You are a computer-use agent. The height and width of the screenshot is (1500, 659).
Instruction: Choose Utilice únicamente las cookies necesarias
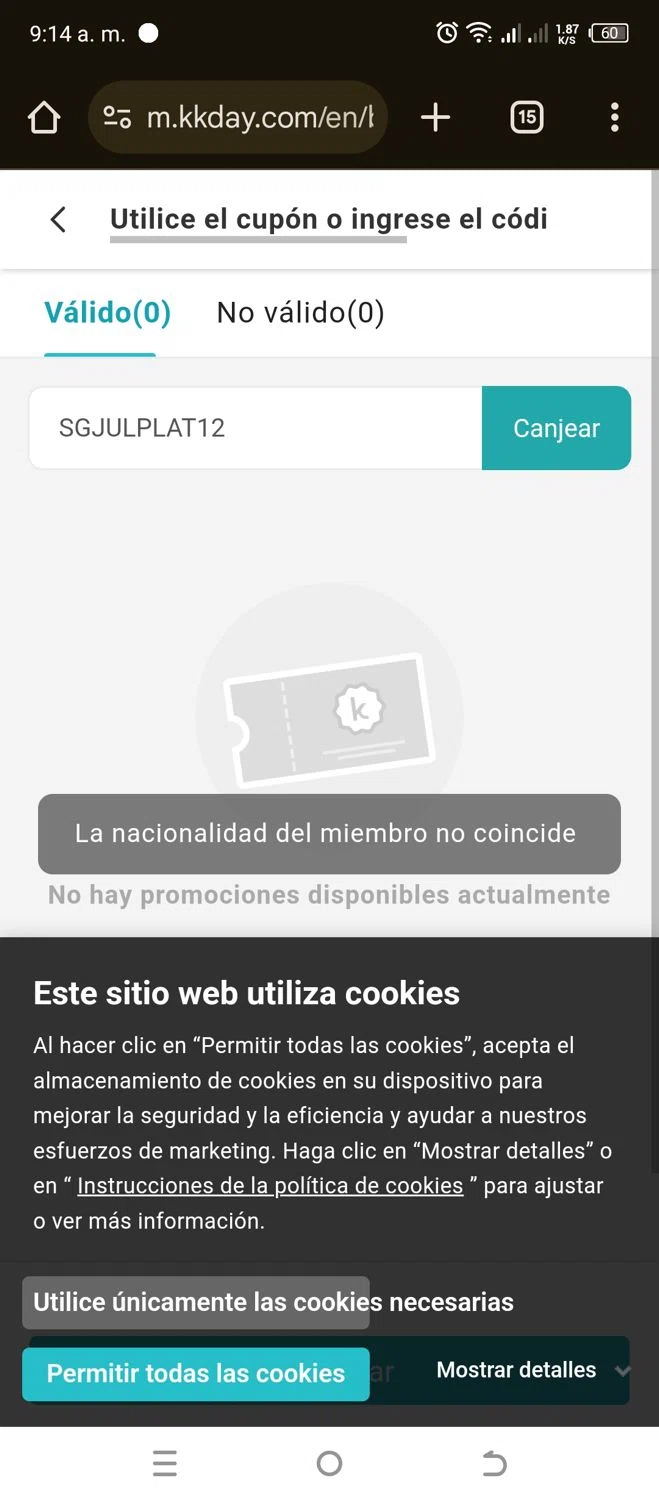tap(196, 1302)
